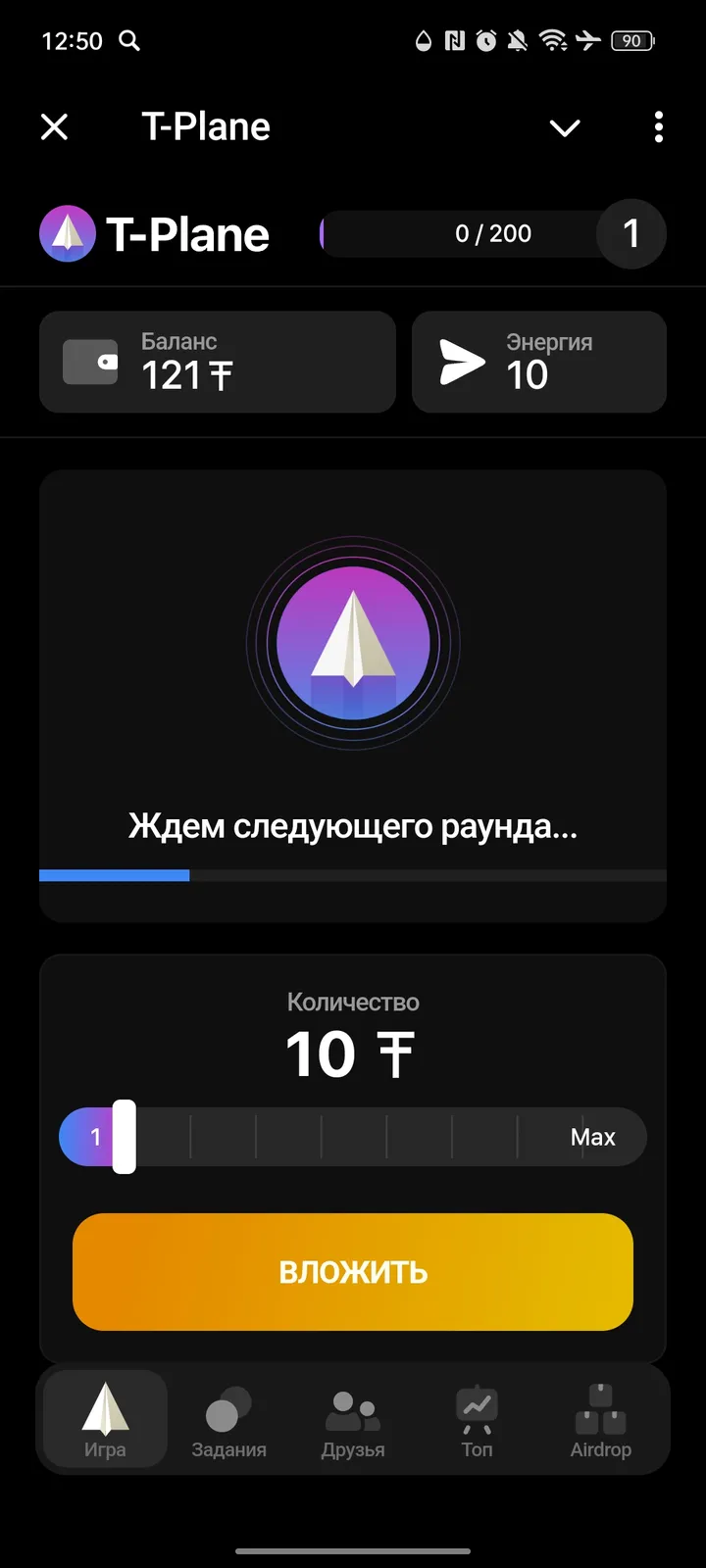Click the T-Plane logo in the header
The width and height of the screenshot is (706, 1568).
click(x=66, y=233)
